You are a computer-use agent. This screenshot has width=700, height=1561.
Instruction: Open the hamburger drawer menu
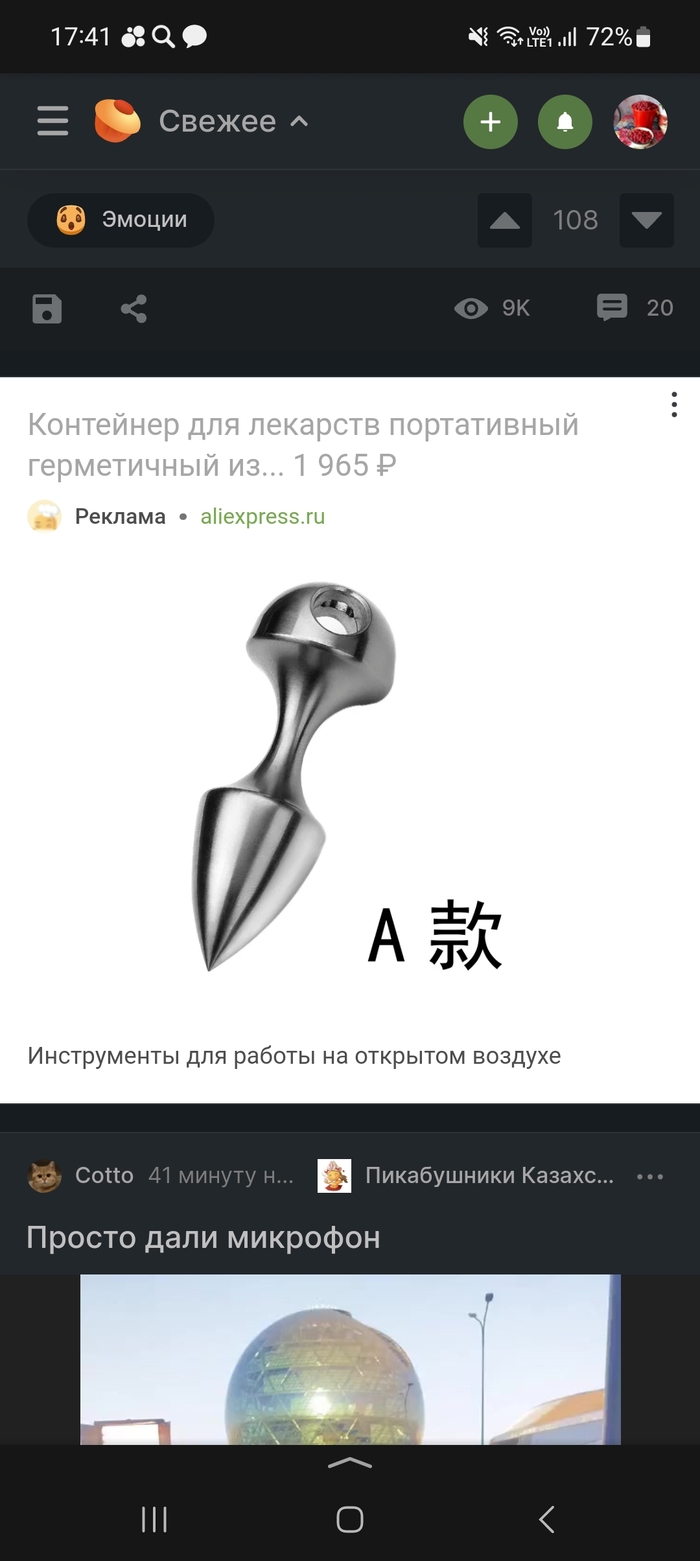(x=53, y=121)
